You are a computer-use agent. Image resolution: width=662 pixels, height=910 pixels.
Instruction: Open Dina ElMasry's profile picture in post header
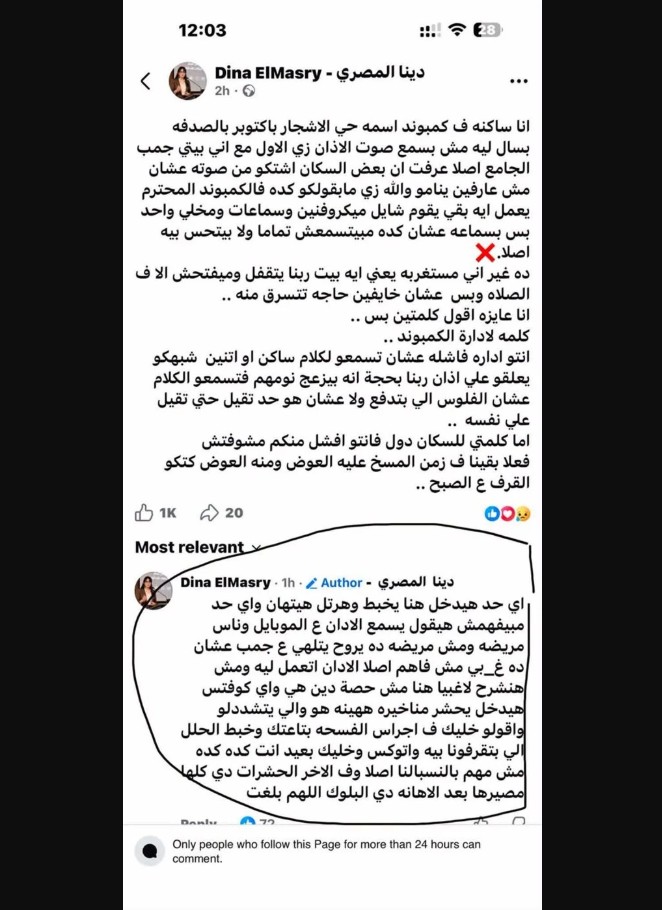[187, 81]
